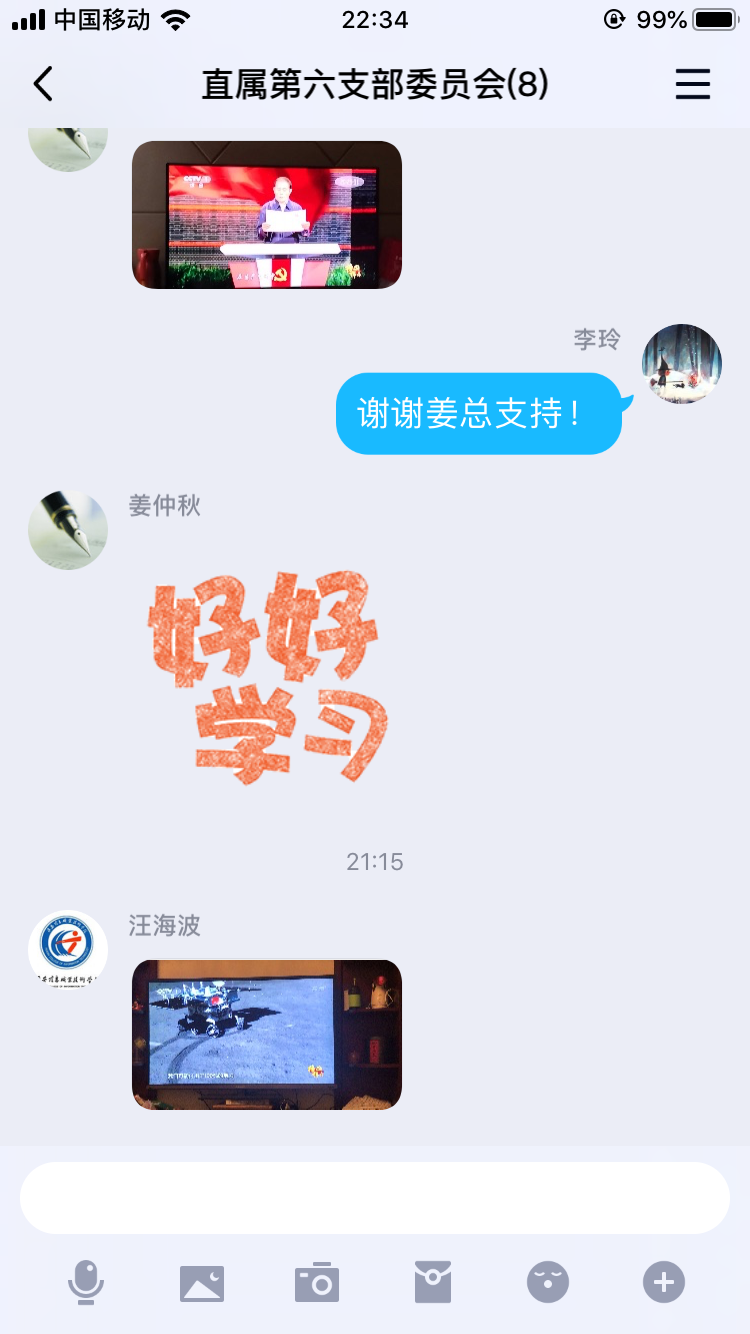750x1334 pixels.
Task: Record a voice message with the microphone
Action: (x=86, y=1282)
